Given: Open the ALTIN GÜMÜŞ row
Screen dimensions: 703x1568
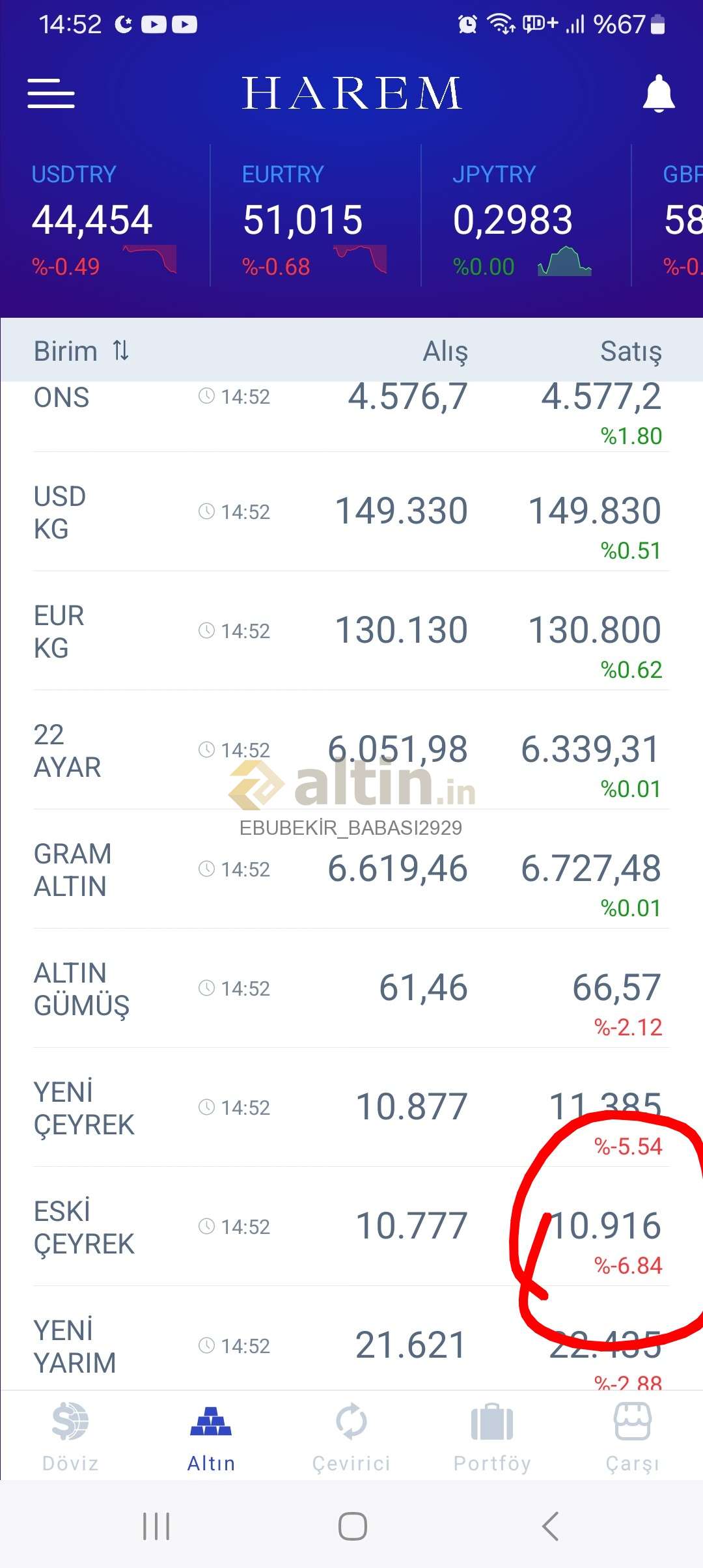Looking at the screenshot, I should 351,989.
